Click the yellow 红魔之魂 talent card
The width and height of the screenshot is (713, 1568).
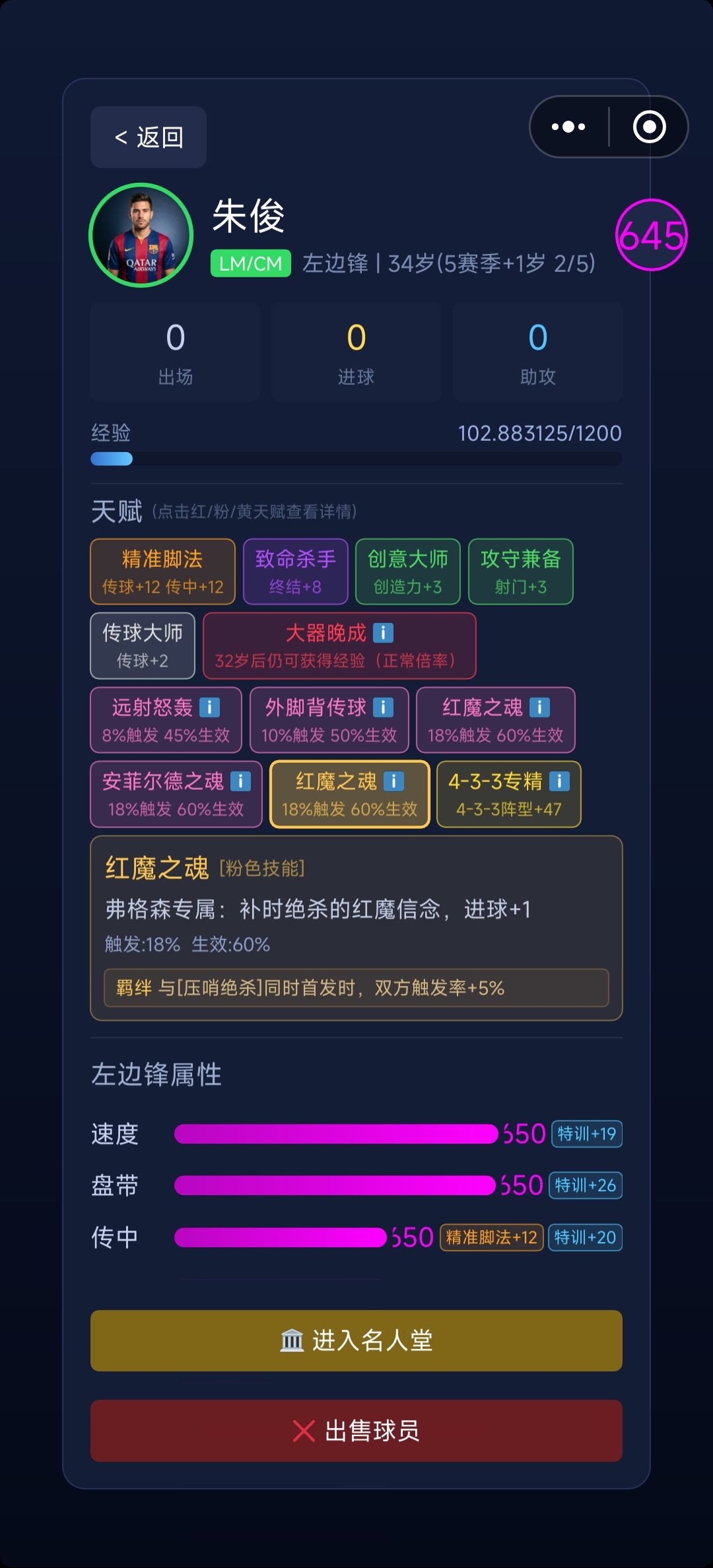coord(349,795)
